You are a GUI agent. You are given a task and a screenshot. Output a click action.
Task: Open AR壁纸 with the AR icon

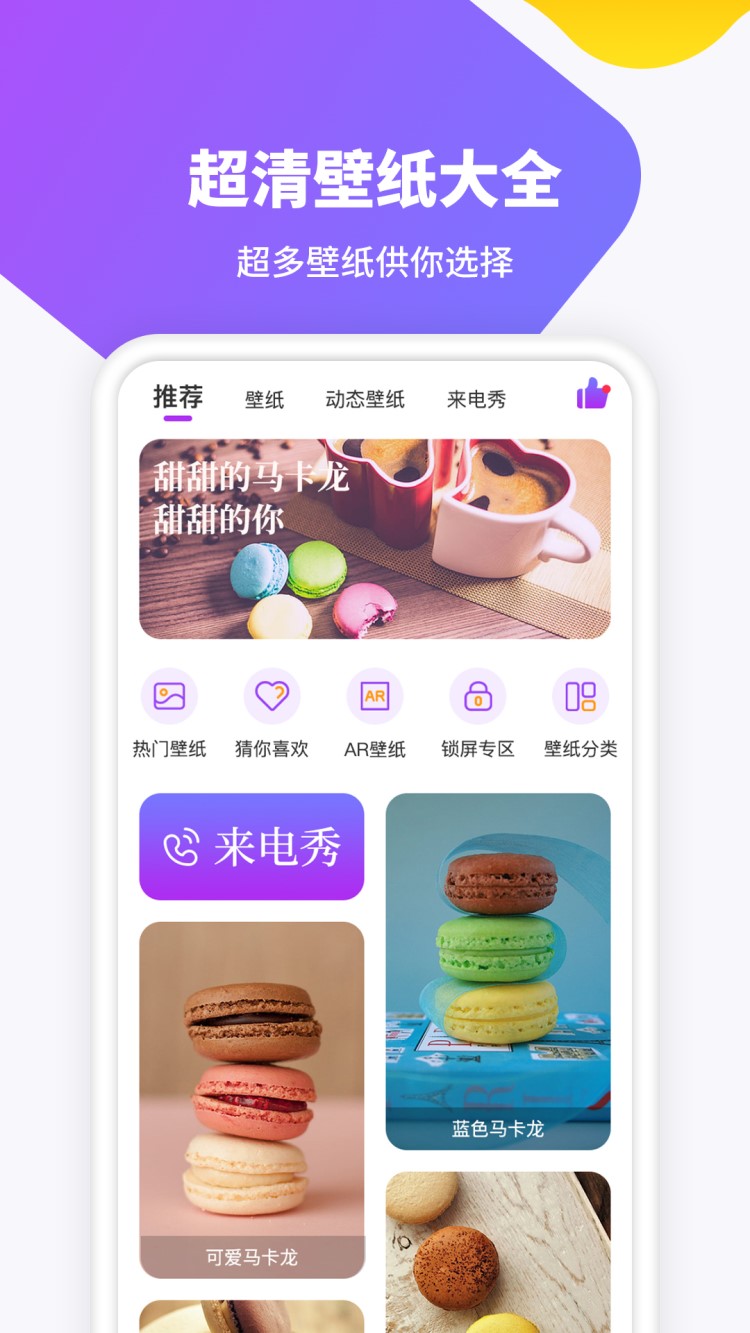click(374, 695)
